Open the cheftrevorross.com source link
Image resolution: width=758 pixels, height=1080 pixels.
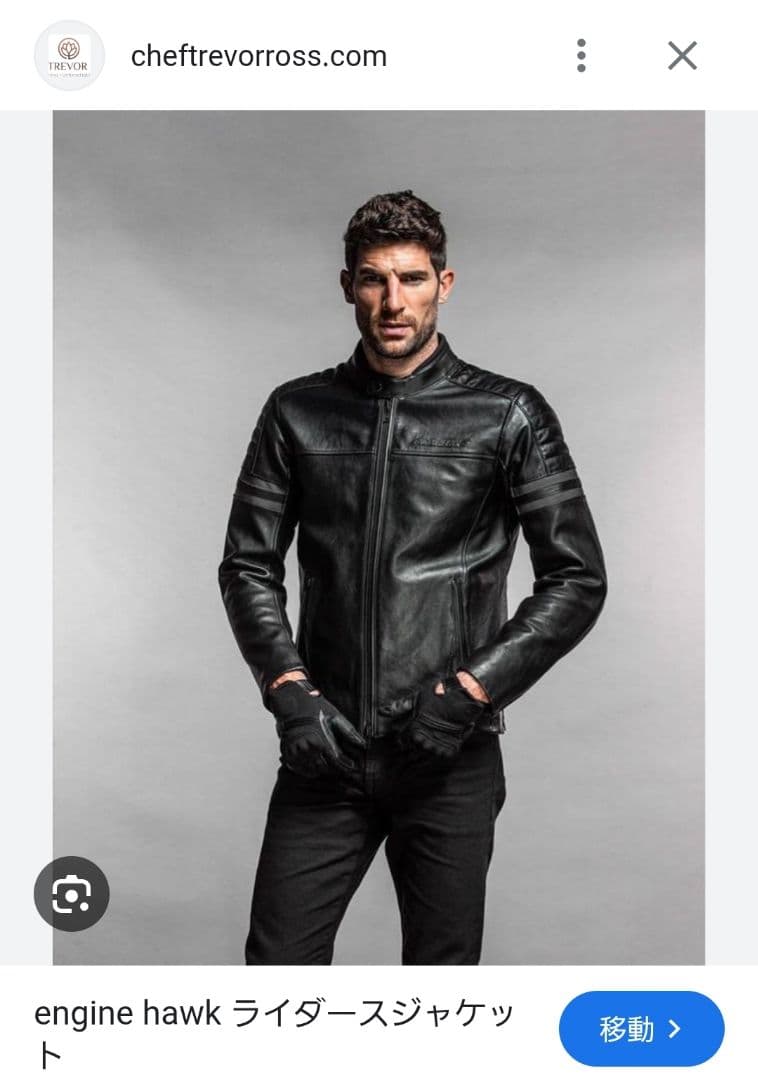coord(258,56)
